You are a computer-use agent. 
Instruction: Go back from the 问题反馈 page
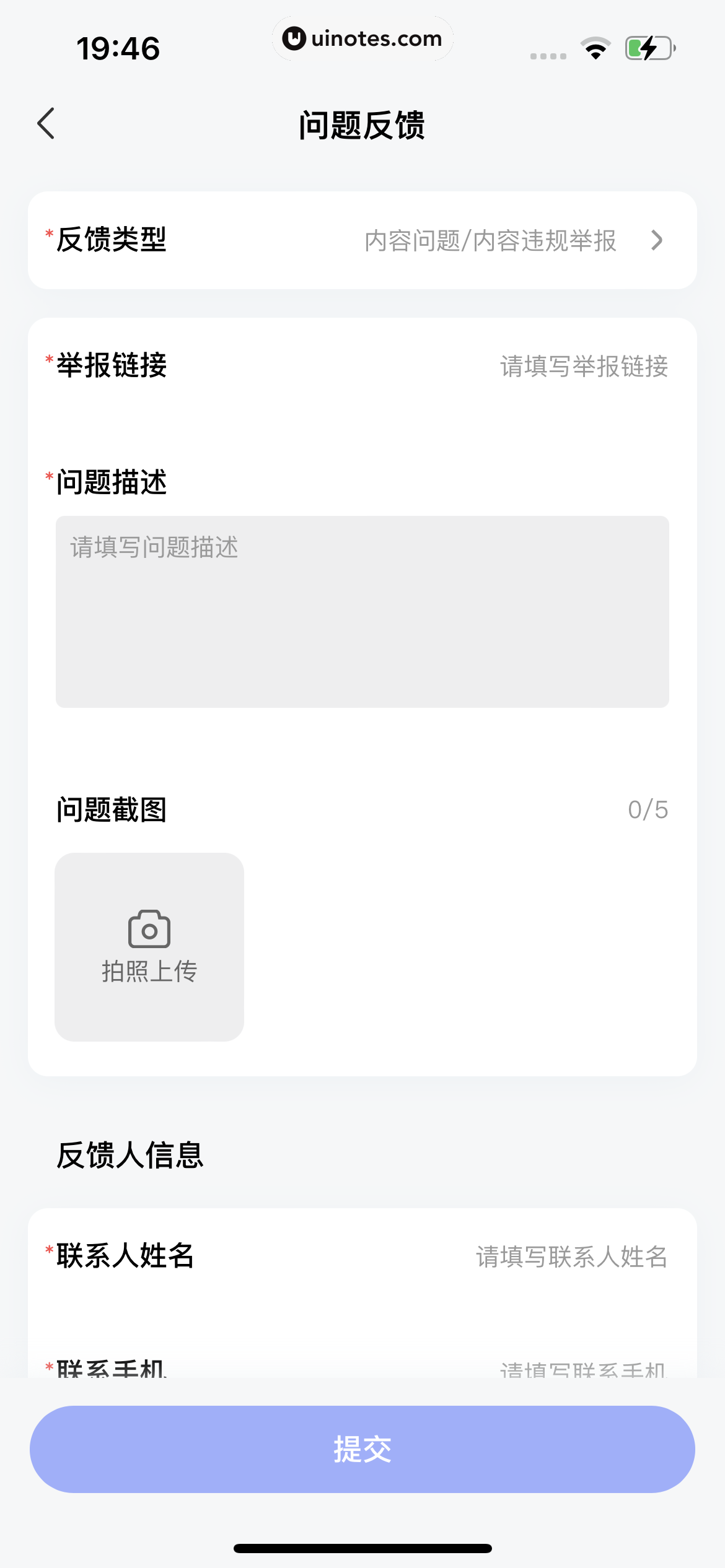46,124
